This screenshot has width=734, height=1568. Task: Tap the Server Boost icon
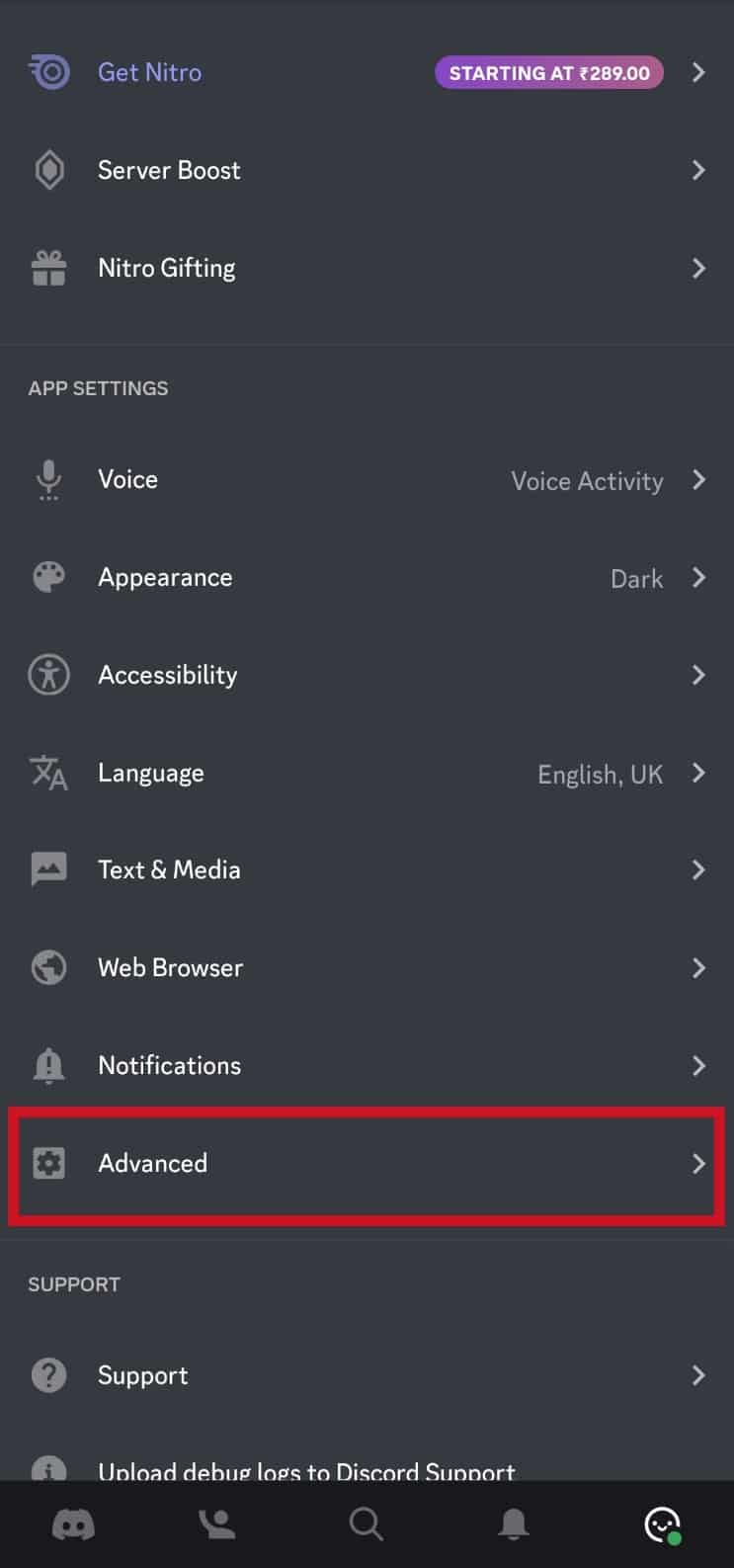pos(48,170)
